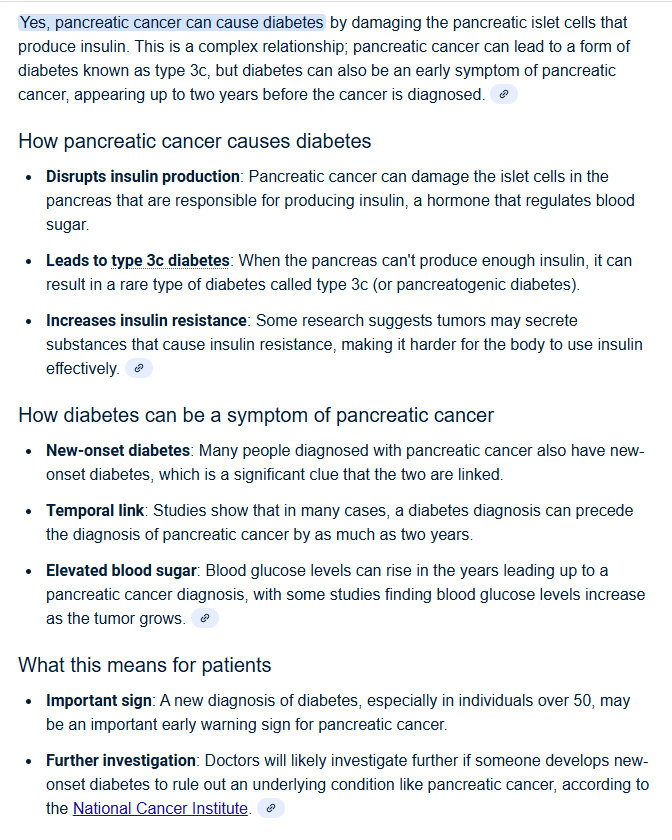Tap the source link icon beside "effectively"
Screen dimensions: 672x840
[139, 368]
